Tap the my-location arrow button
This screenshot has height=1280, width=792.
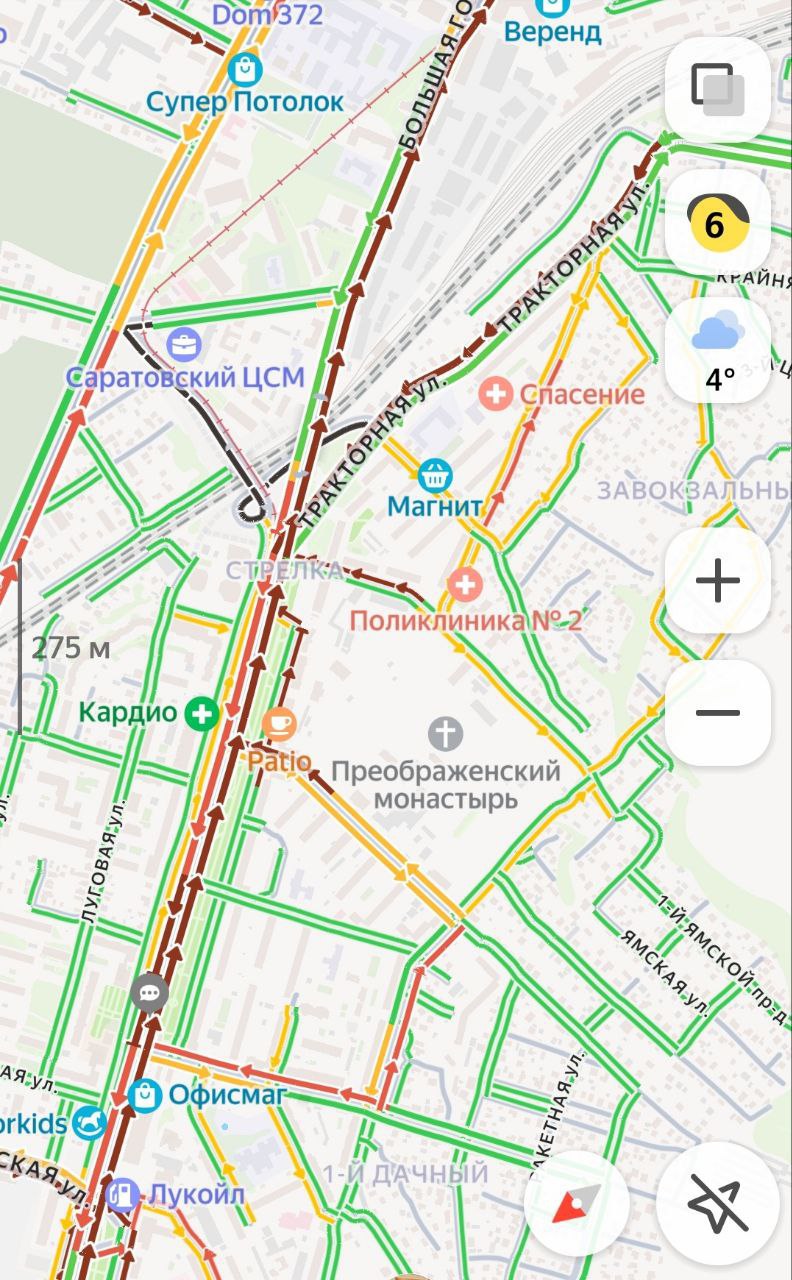718,1203
